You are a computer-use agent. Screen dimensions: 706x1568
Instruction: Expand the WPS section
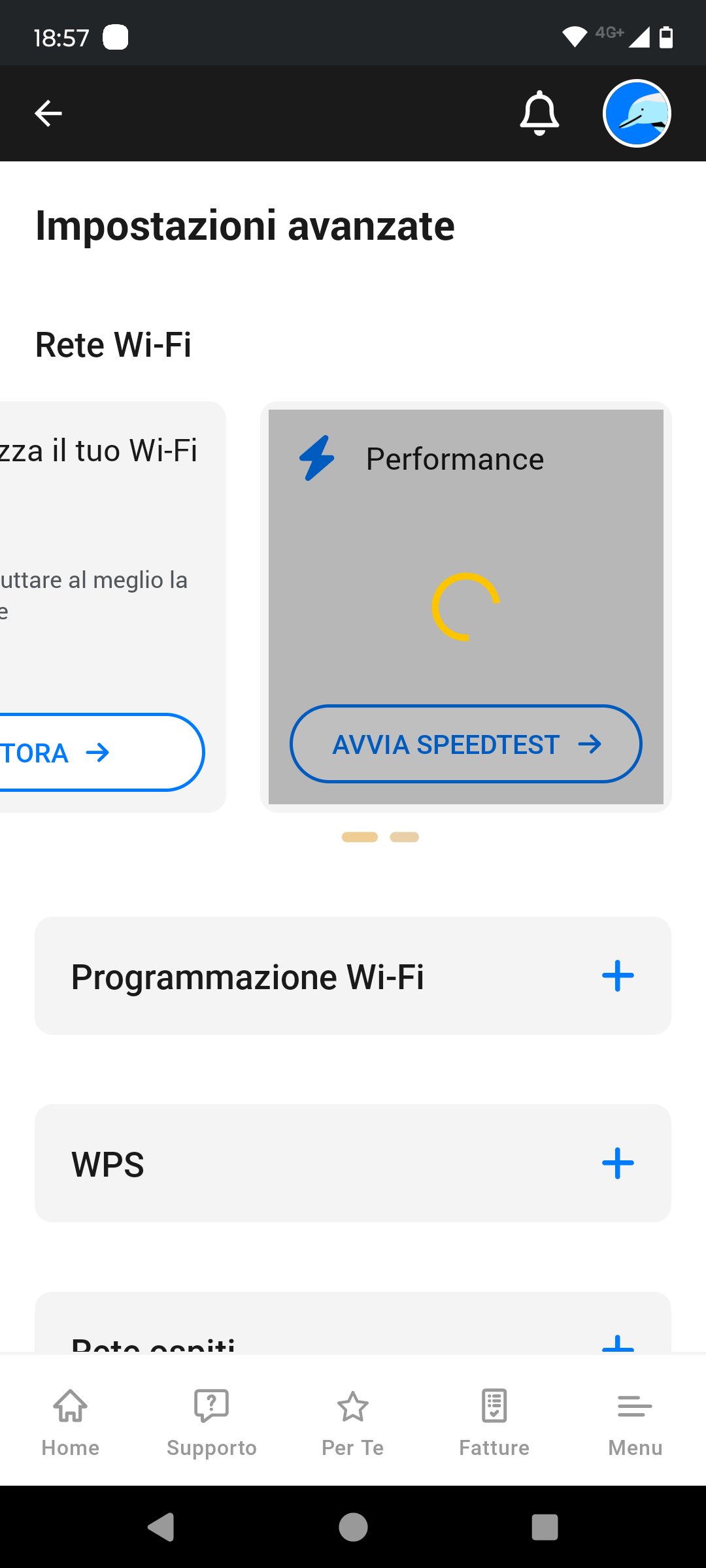[353, 1164]
